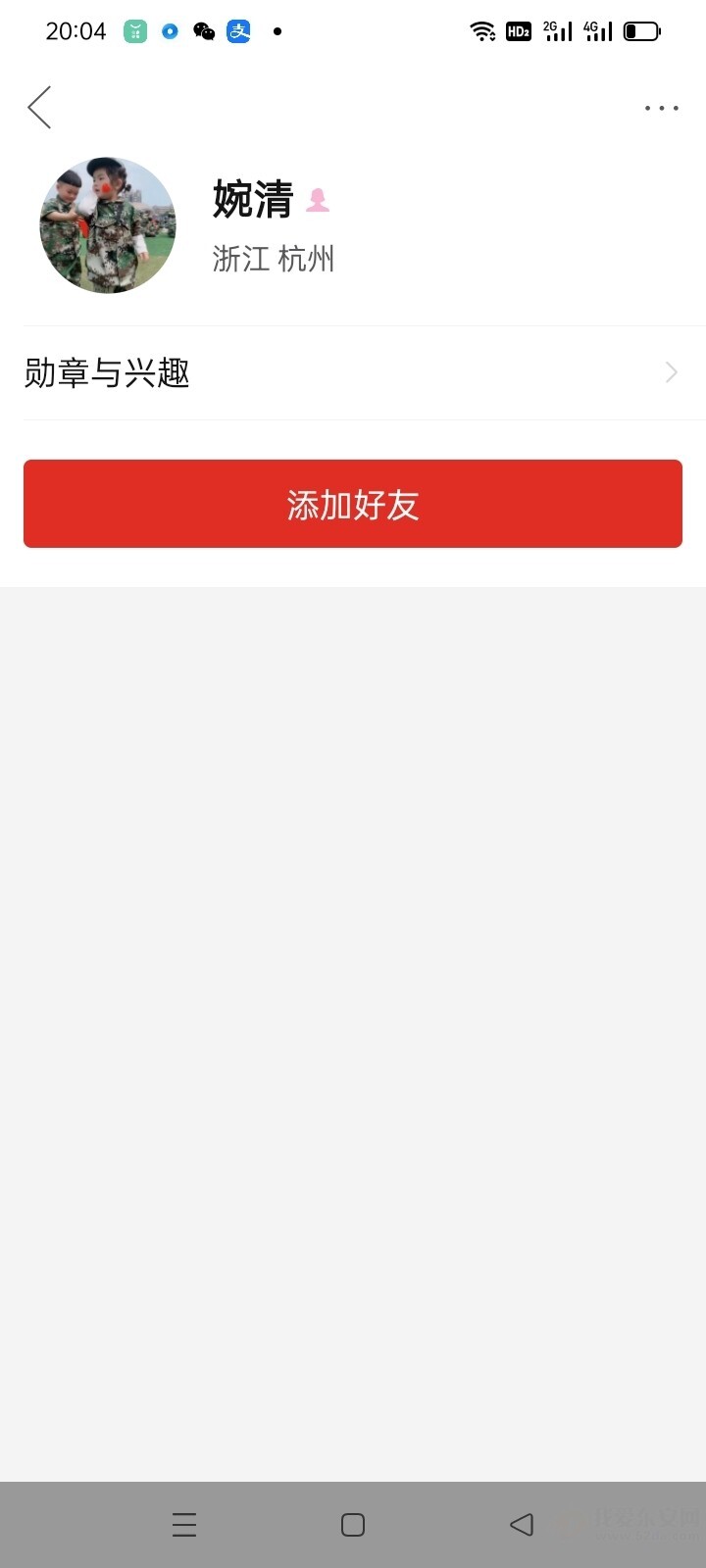Open the three-dot overflow menu
The width and height of the screenshot is (706, 1568).
click(x=662, y=108)
